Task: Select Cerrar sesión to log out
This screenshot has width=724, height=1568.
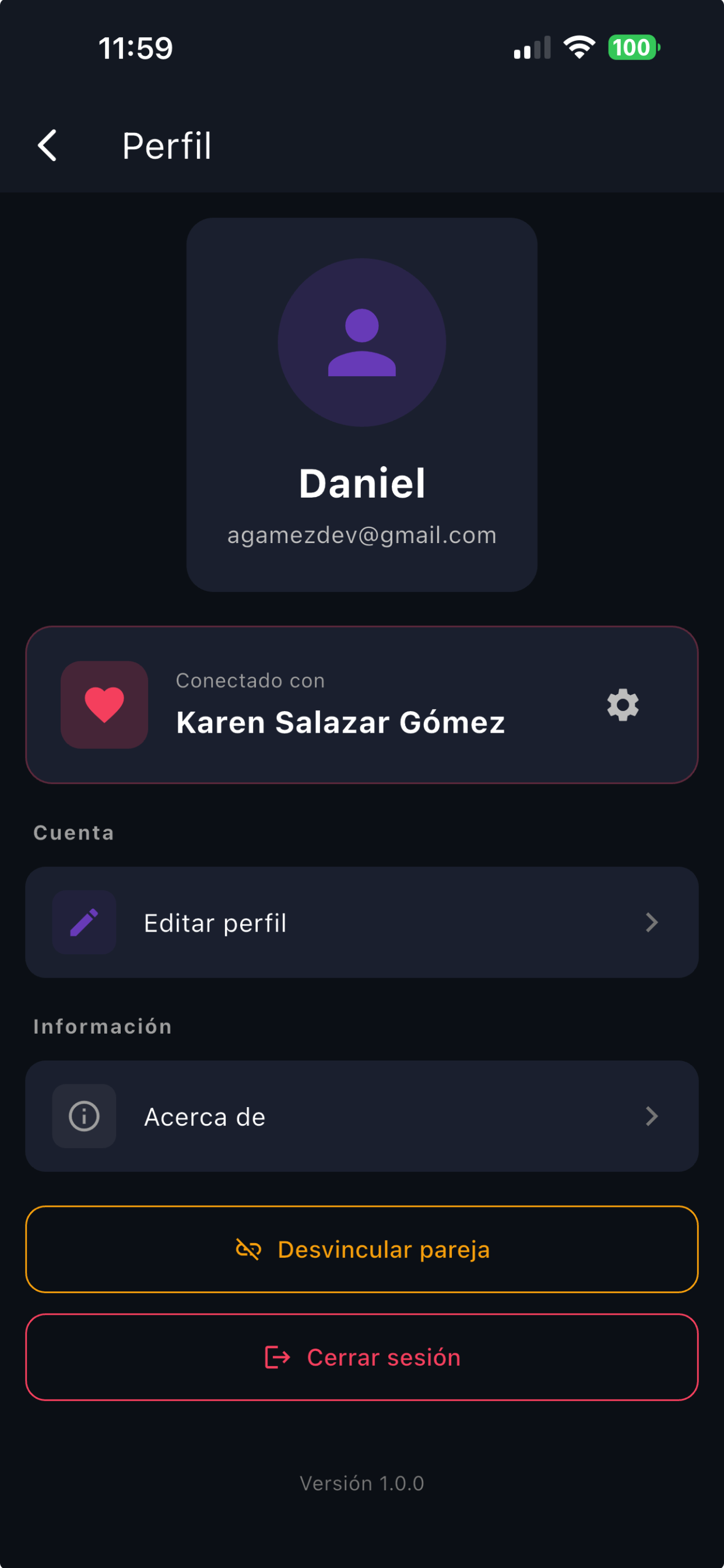Action: [x=361, y=1357]
